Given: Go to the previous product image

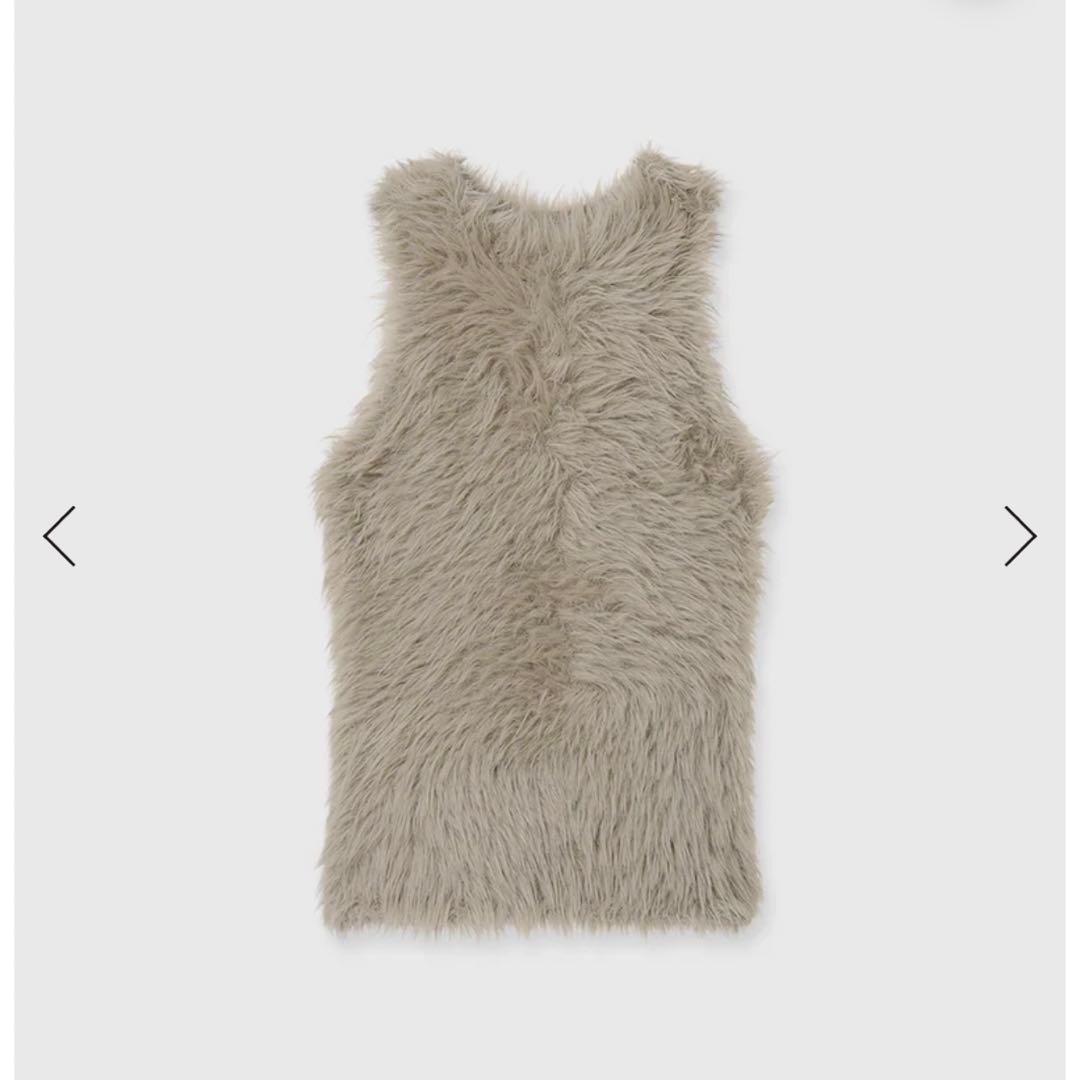Looking at the screenshot, I should (x=59, y=536).
